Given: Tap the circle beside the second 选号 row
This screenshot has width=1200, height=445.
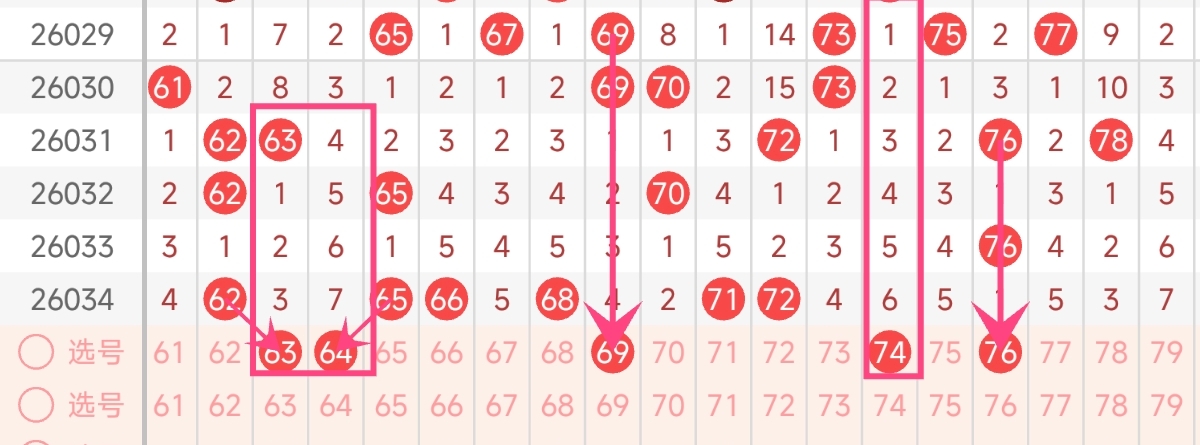Looking at the screenshot, I should [37, 405].
